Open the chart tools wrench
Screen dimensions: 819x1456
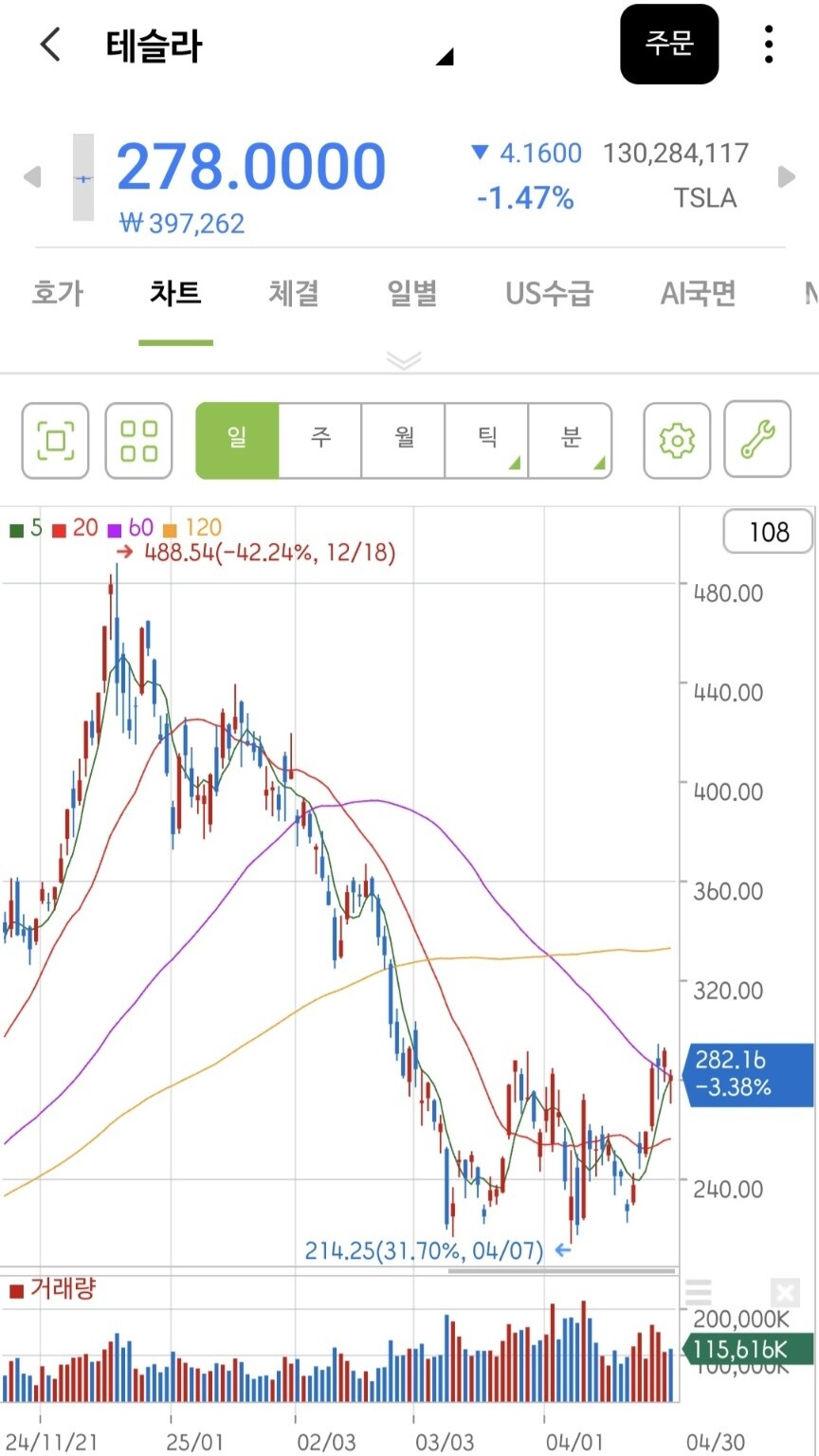point(757,441)
